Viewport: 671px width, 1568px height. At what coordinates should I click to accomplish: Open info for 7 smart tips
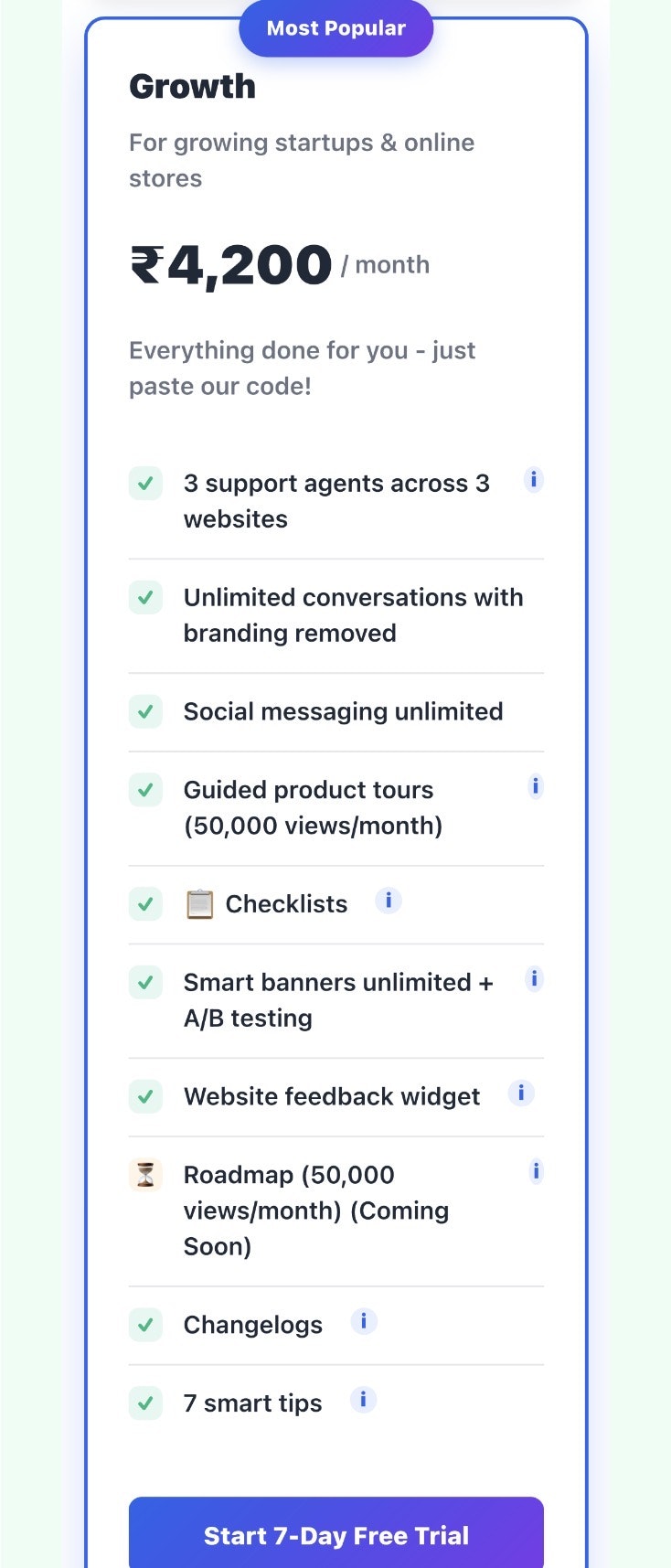(x=363, y=1400)
